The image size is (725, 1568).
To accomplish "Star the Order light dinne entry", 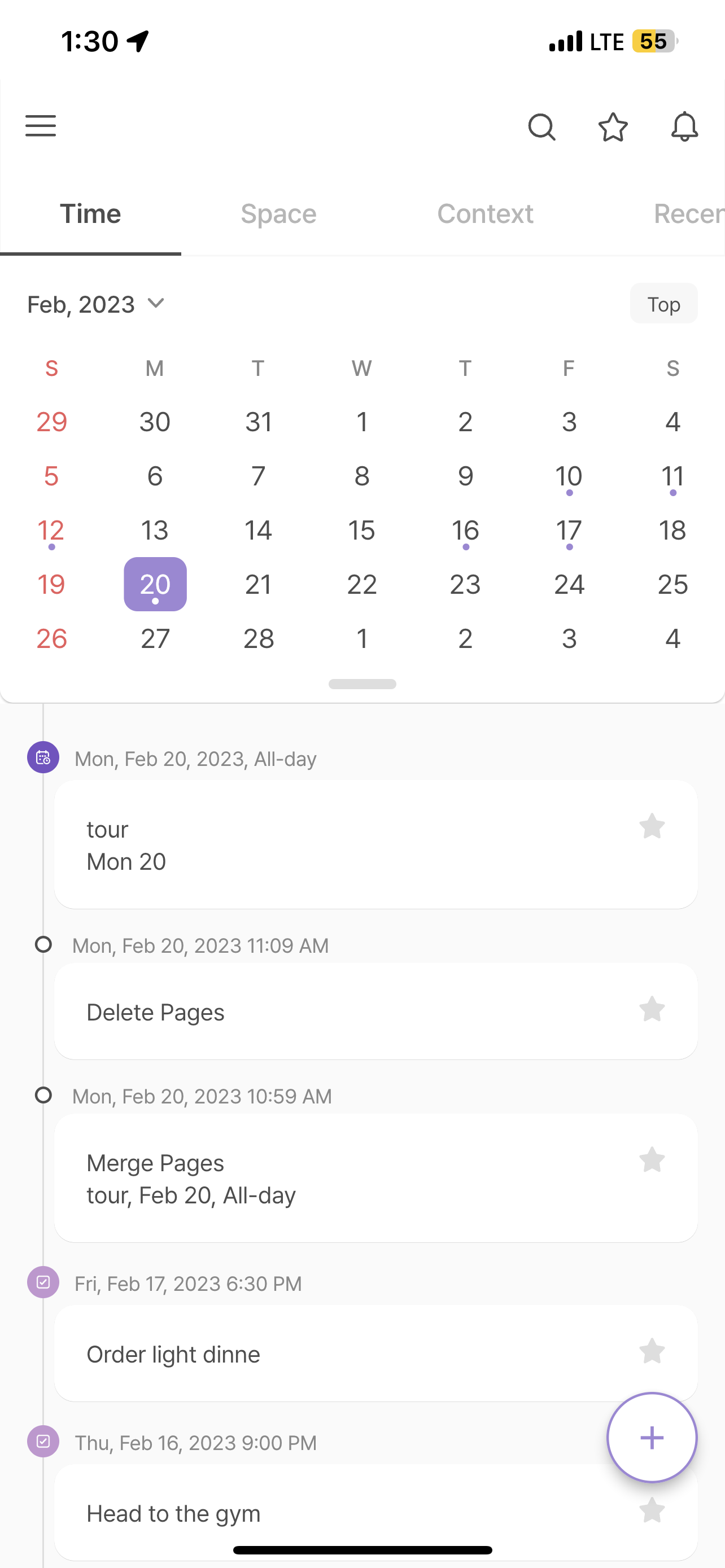I will click(x=652, y=1351).
